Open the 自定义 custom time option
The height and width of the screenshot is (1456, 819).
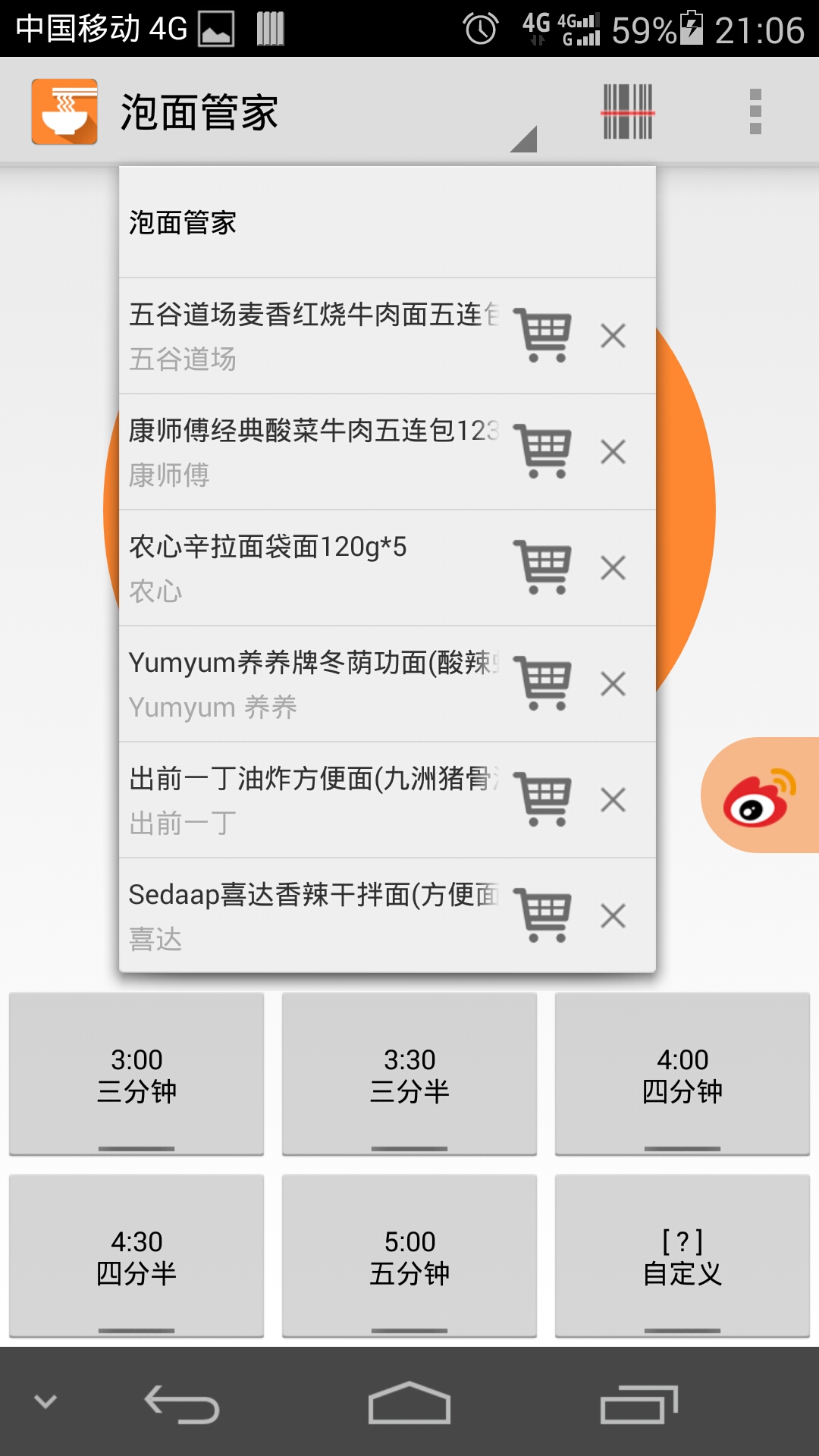pyautogui.click(x=682, y=1256)
